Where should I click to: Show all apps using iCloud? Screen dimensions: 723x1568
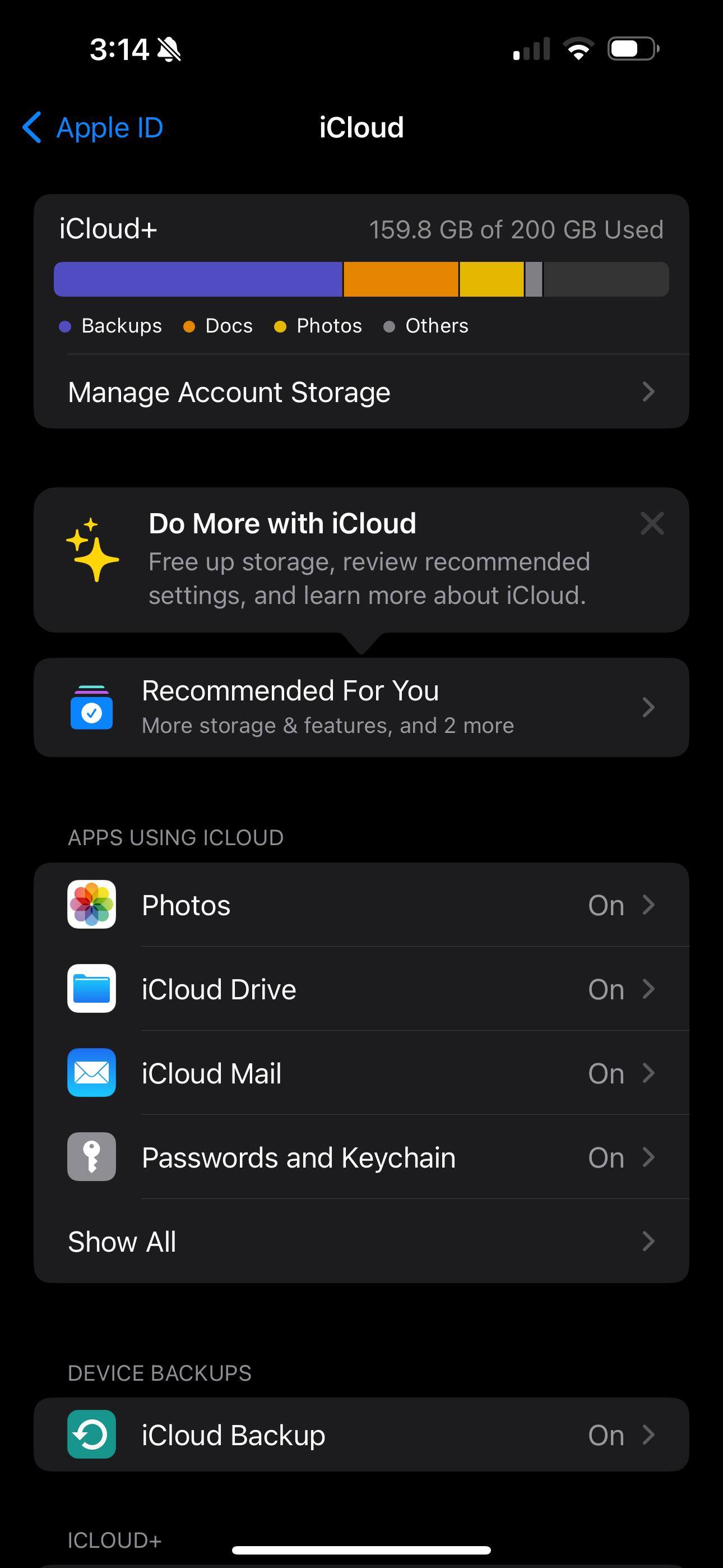click(x=361, y=1241)
